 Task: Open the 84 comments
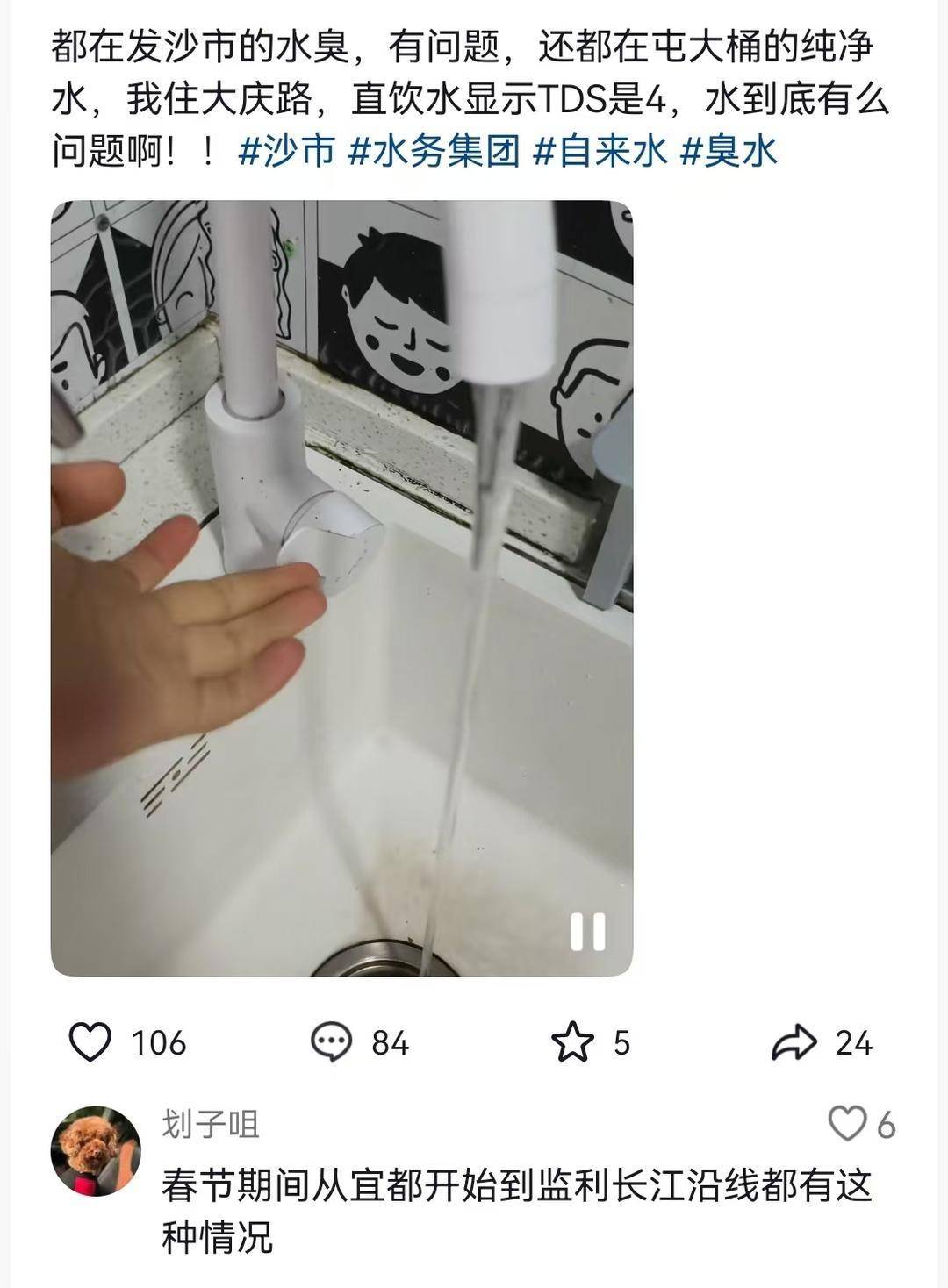332,1042
